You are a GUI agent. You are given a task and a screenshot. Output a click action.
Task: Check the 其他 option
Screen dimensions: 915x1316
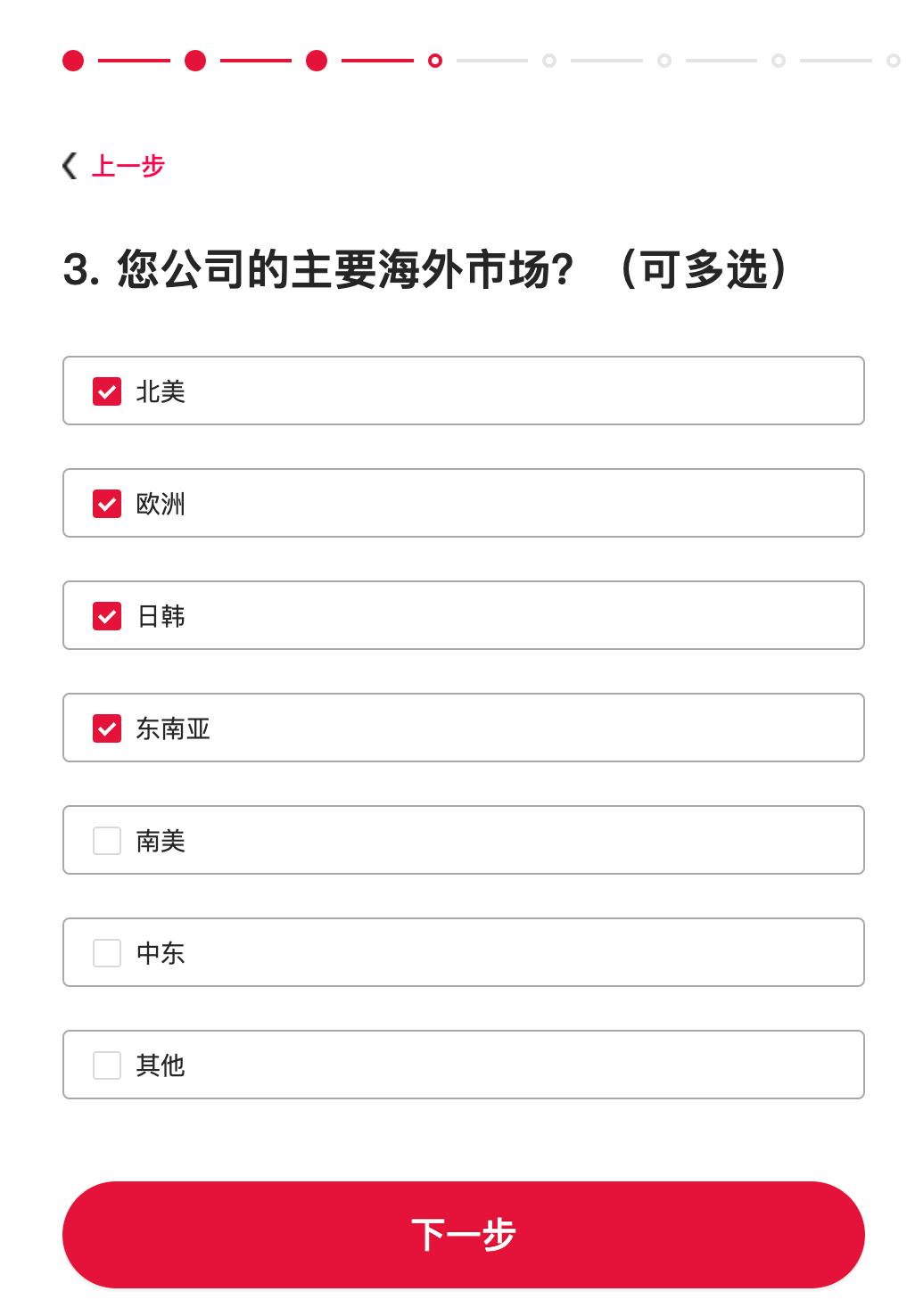click(107, 1065)
